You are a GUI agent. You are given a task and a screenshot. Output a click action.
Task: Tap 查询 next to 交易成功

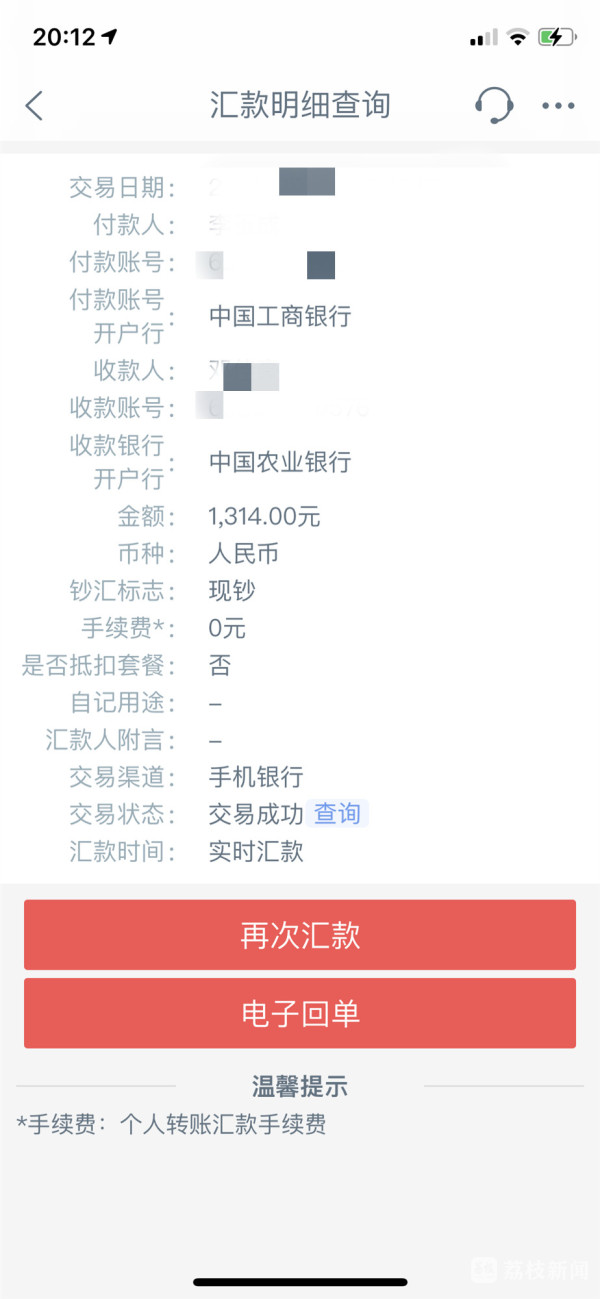click(x=337, y=813)
